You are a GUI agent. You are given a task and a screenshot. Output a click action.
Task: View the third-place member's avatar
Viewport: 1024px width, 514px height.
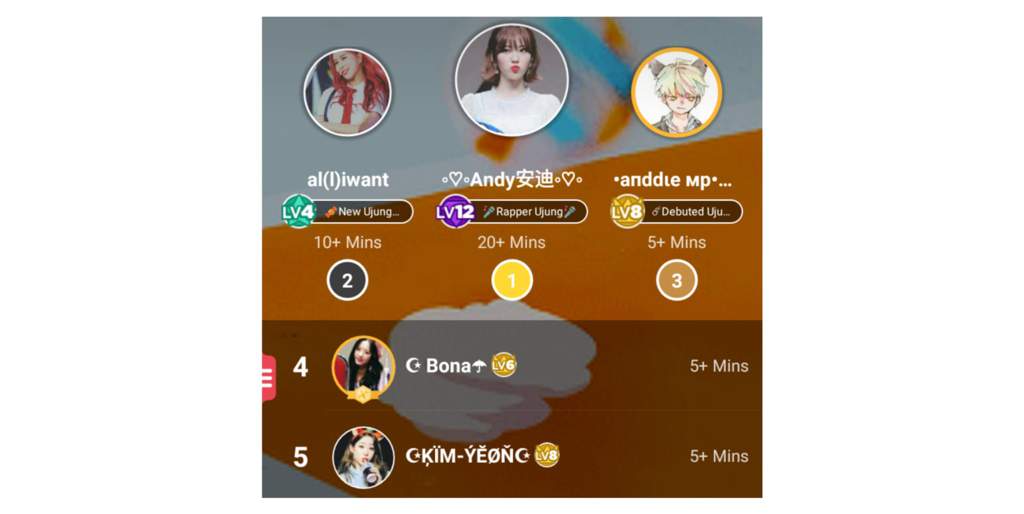tap(676, 93)
